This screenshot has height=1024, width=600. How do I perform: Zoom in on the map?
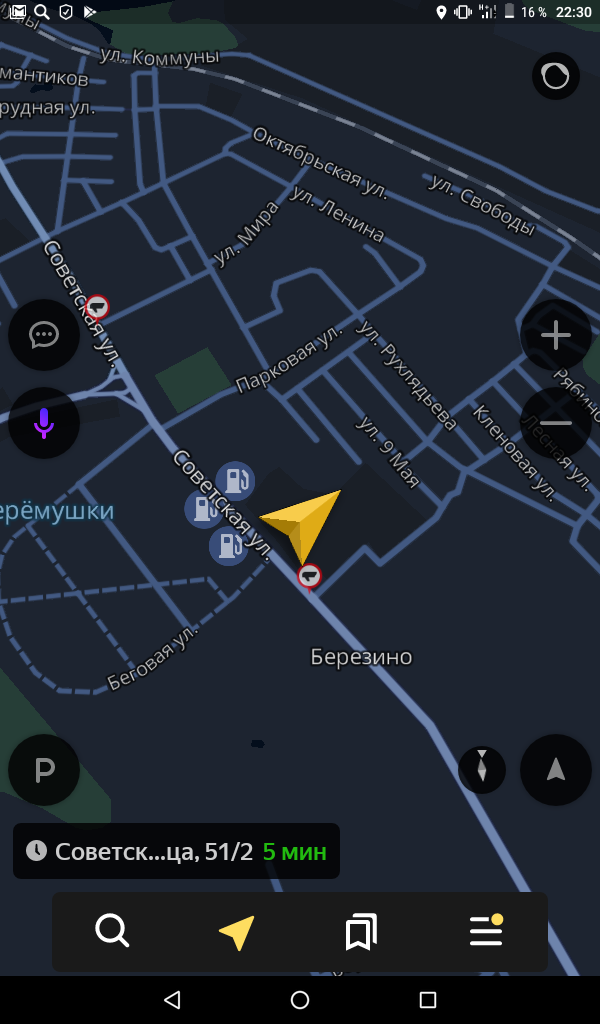pos(556,335)
